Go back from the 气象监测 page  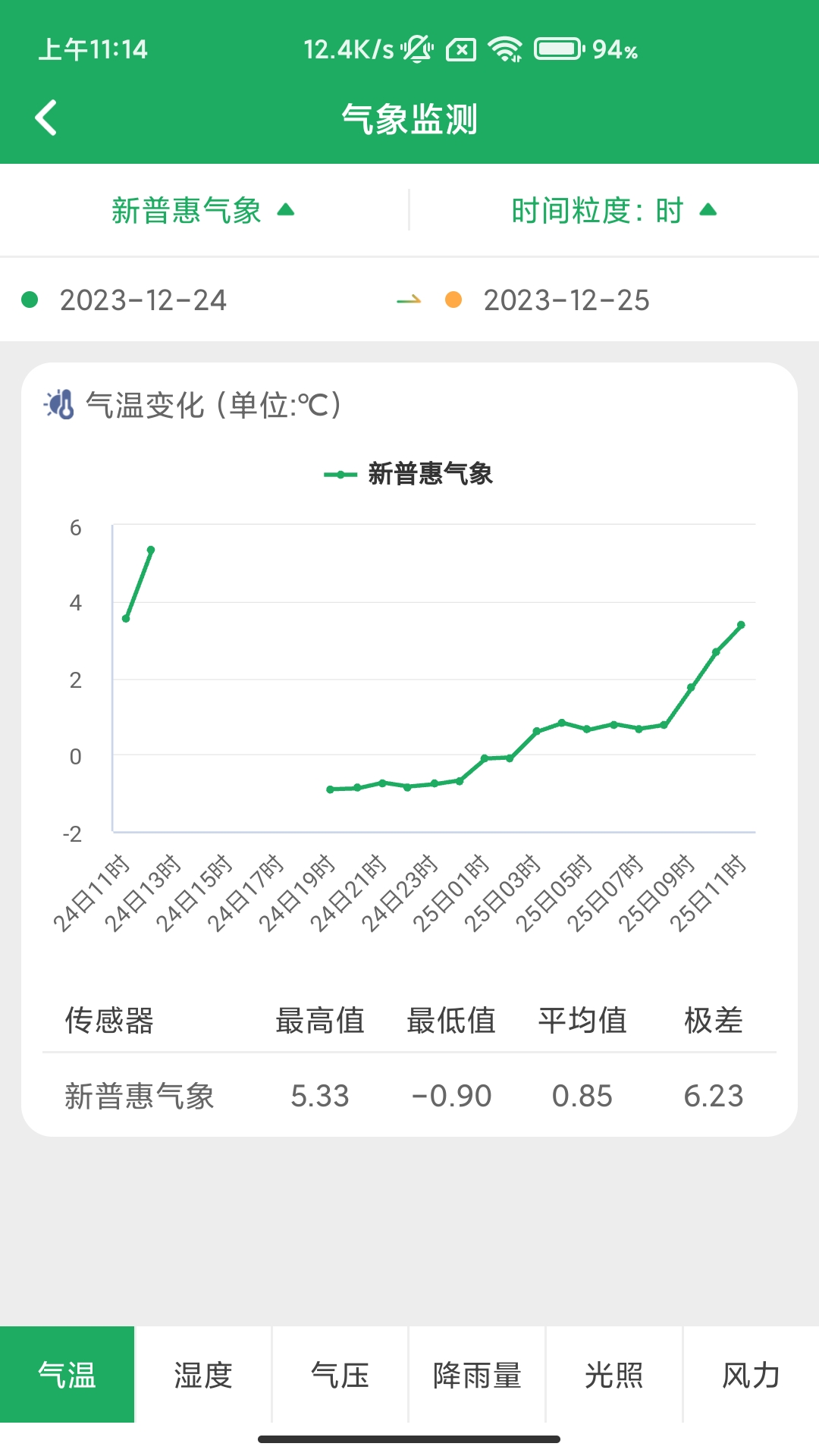pos(46,118)
